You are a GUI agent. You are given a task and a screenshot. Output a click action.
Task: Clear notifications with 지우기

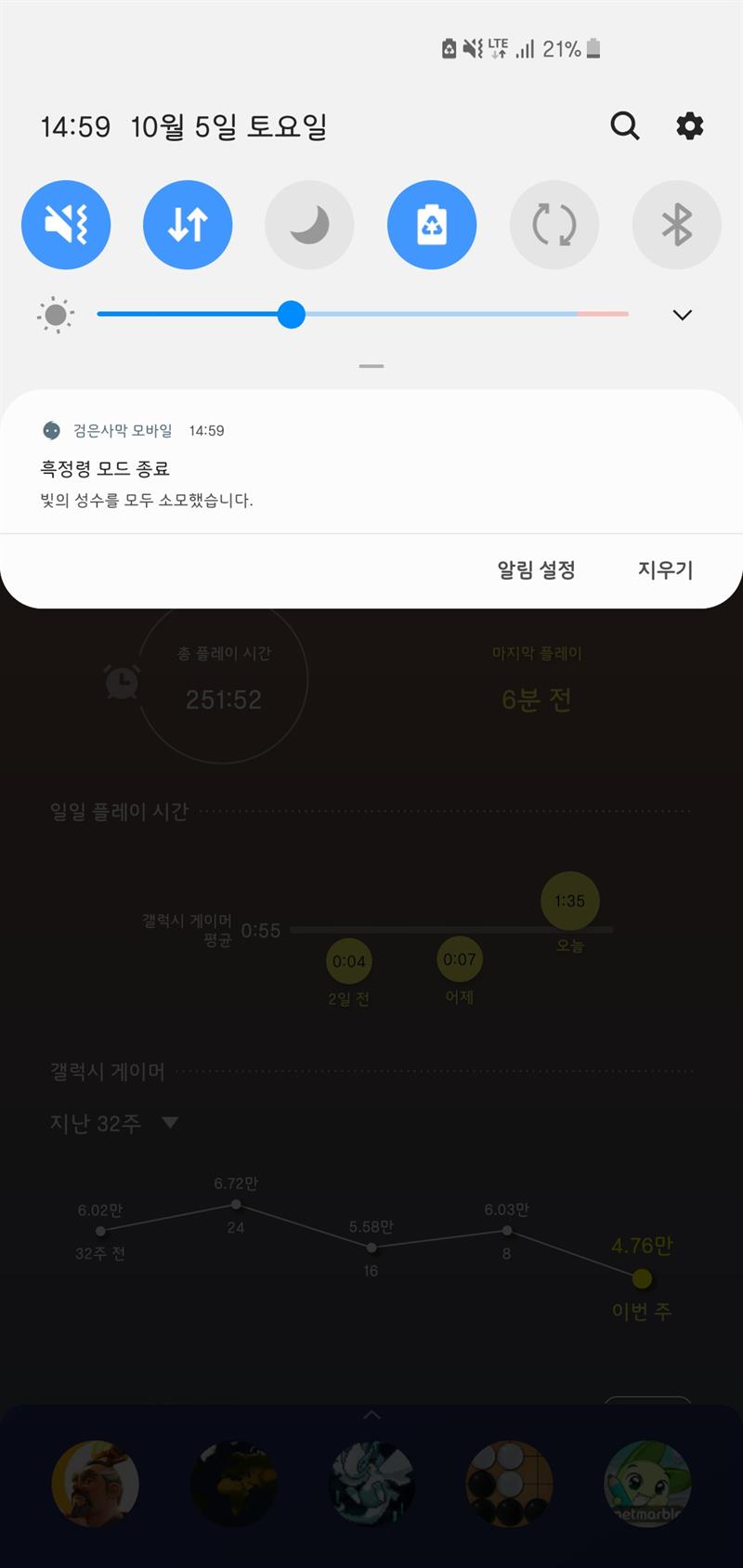tap(665, 570)
